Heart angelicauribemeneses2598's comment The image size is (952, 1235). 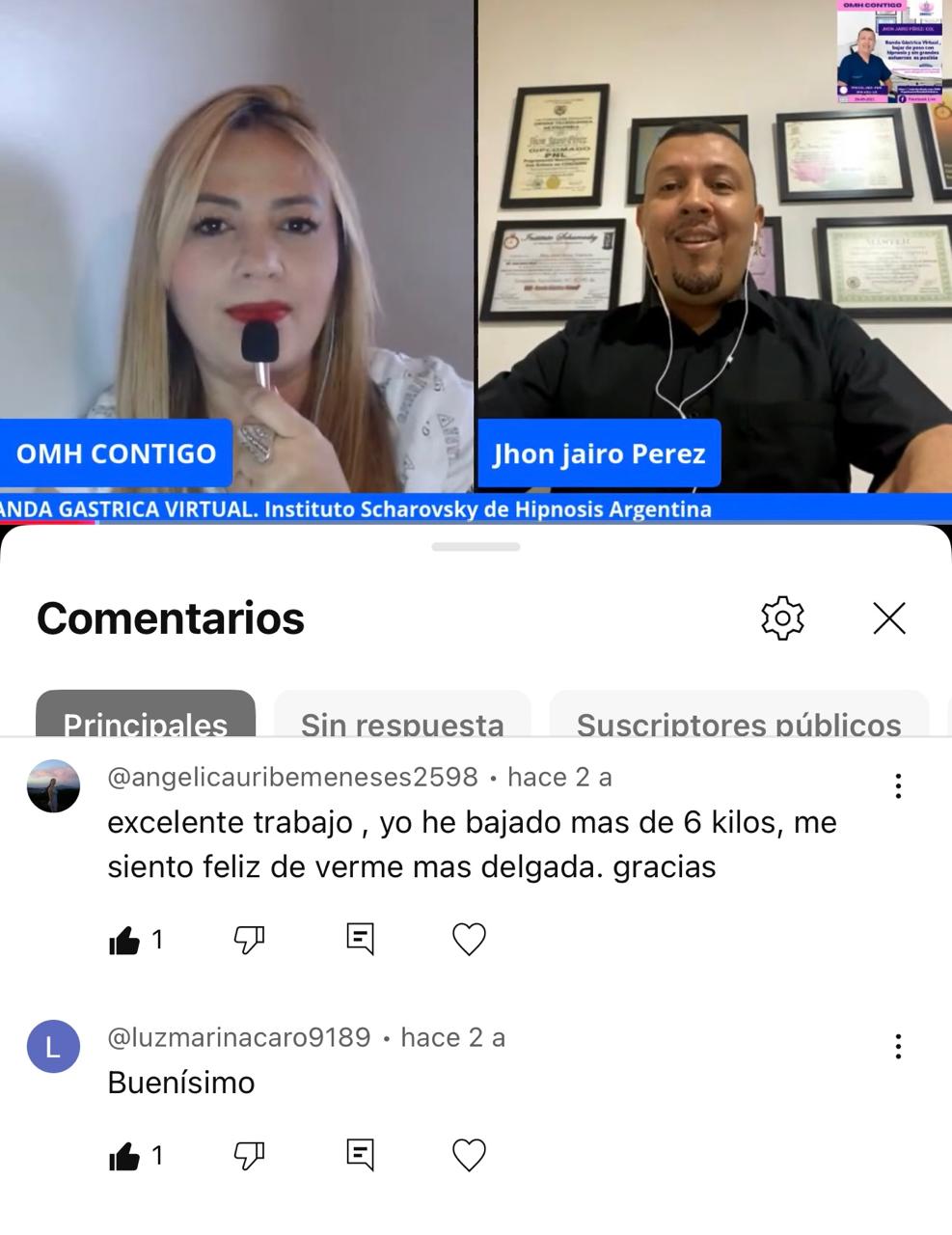pyautogui.click(x=469, y=939)
